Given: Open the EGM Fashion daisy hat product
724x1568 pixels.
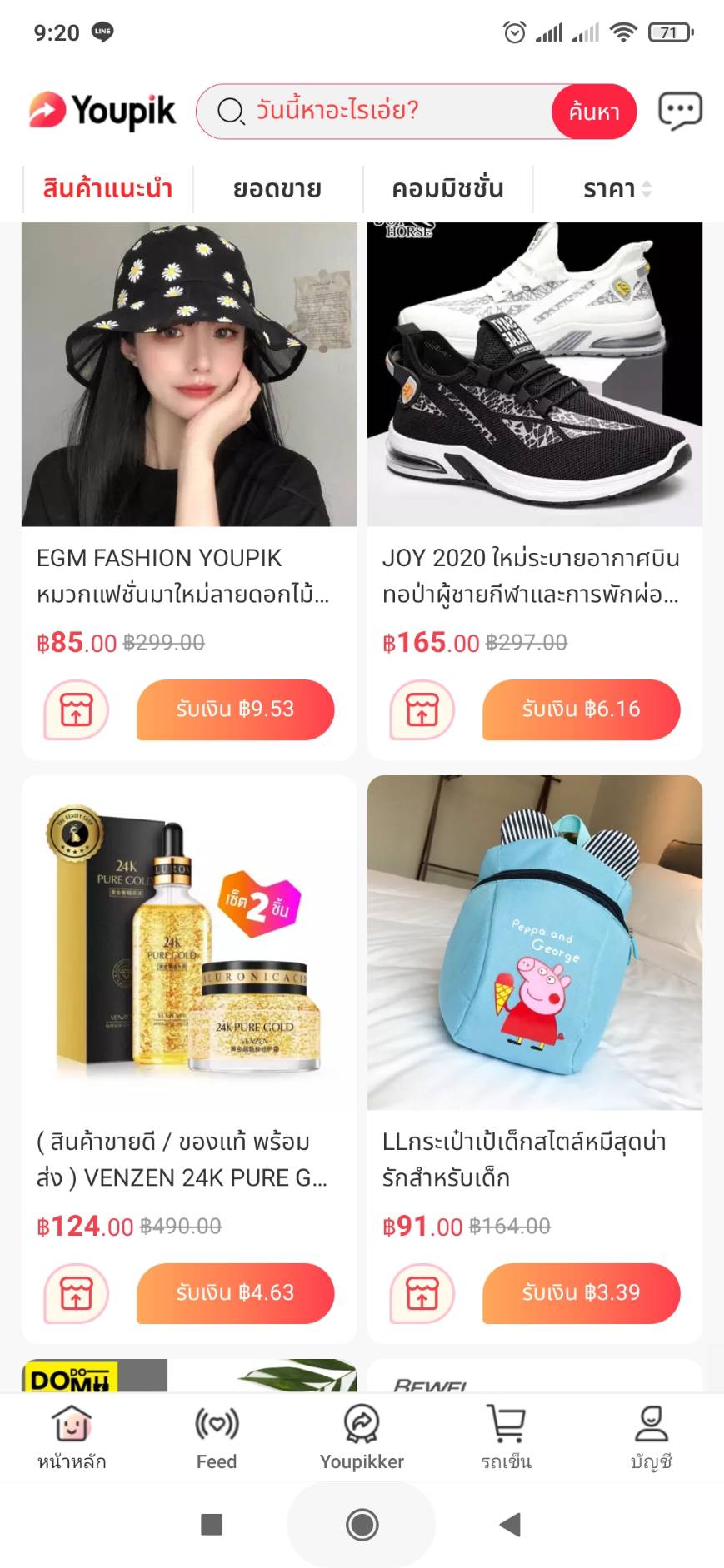Looking at the screenshot, I should 189,375.
